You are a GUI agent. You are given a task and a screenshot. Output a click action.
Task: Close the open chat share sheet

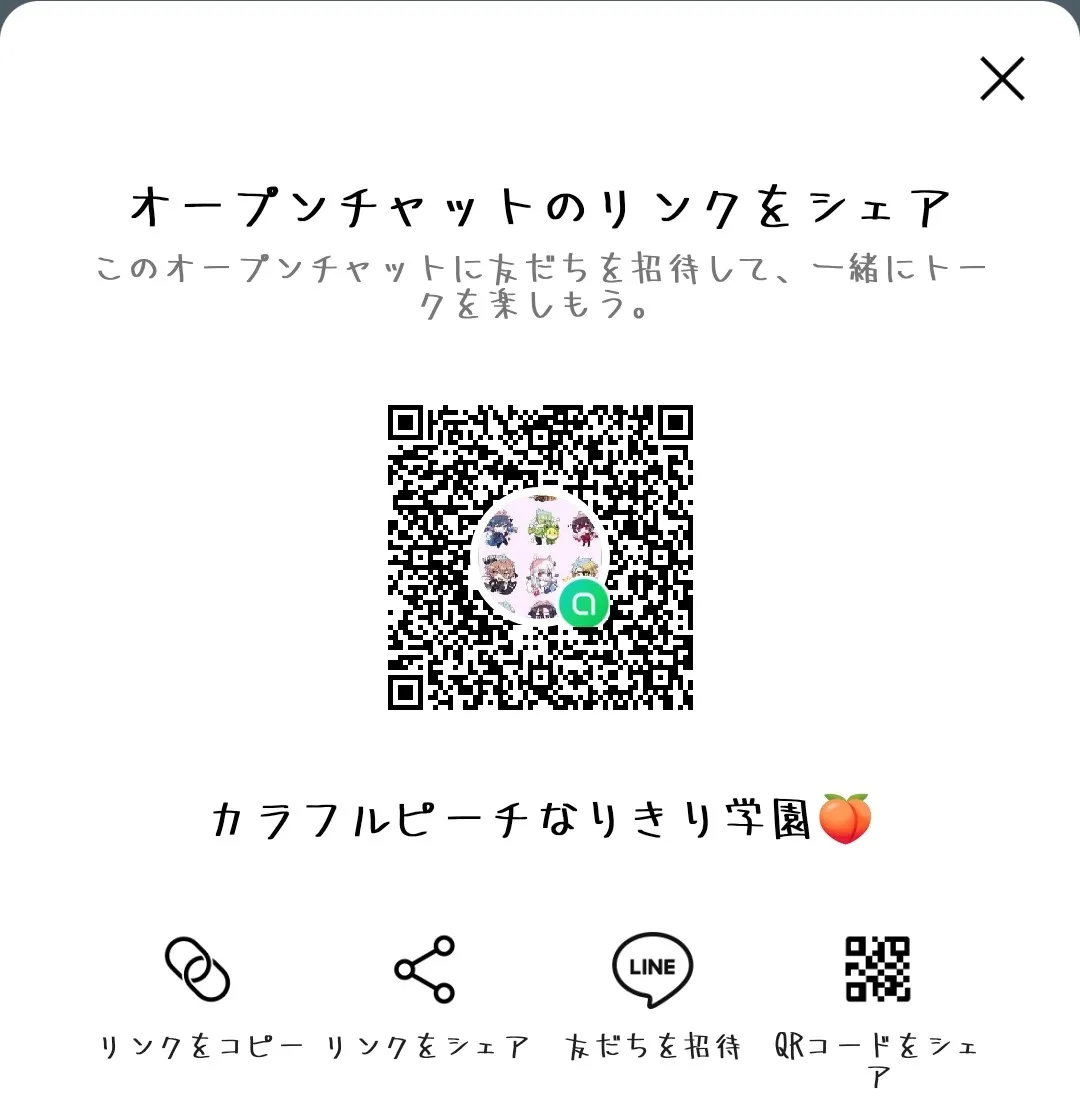pos(1002,79)
